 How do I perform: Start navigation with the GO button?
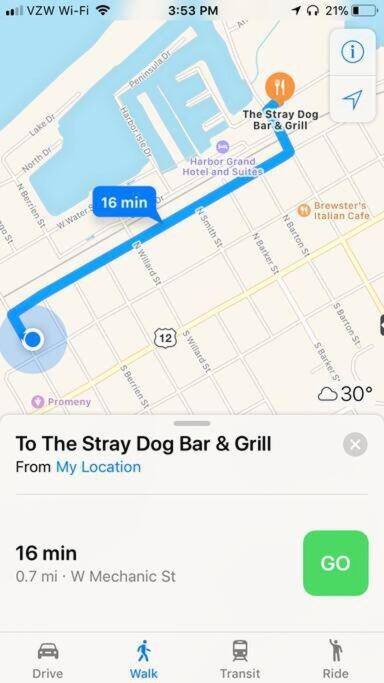pyautogui.click(x=335, y=563)
